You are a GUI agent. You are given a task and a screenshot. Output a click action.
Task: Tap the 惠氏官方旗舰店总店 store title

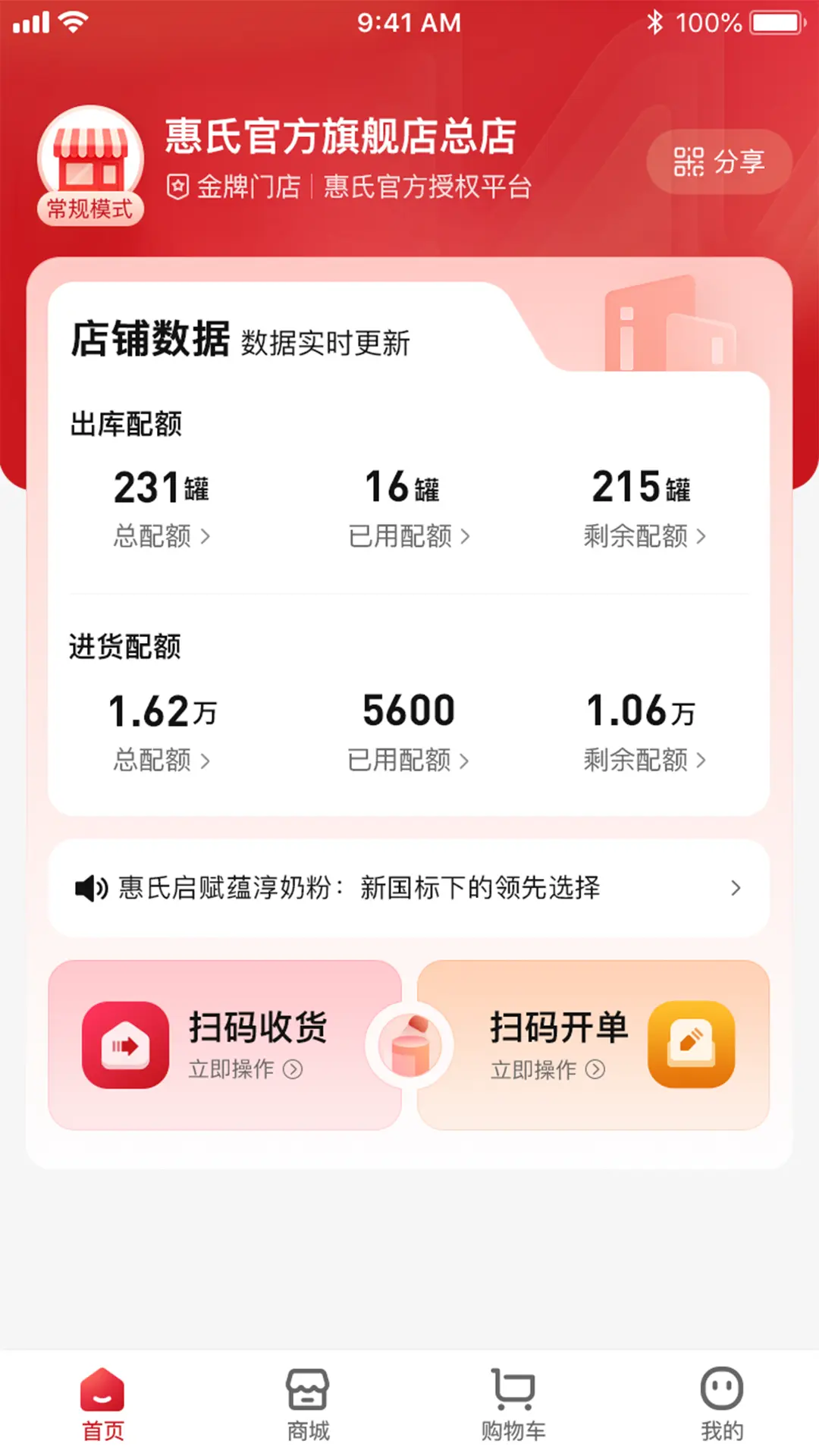pyautogui.click(x=337, y=136)
